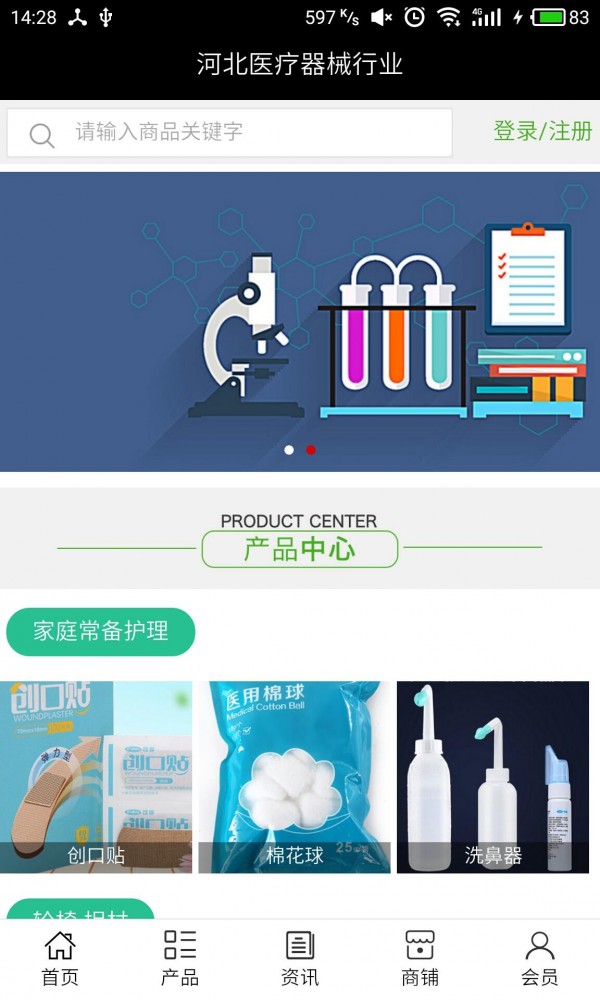The height and width of the screenshot is (1000, 600).
Task: Select the 家庭常备护理 category chip
Action: tap(100, 631)
